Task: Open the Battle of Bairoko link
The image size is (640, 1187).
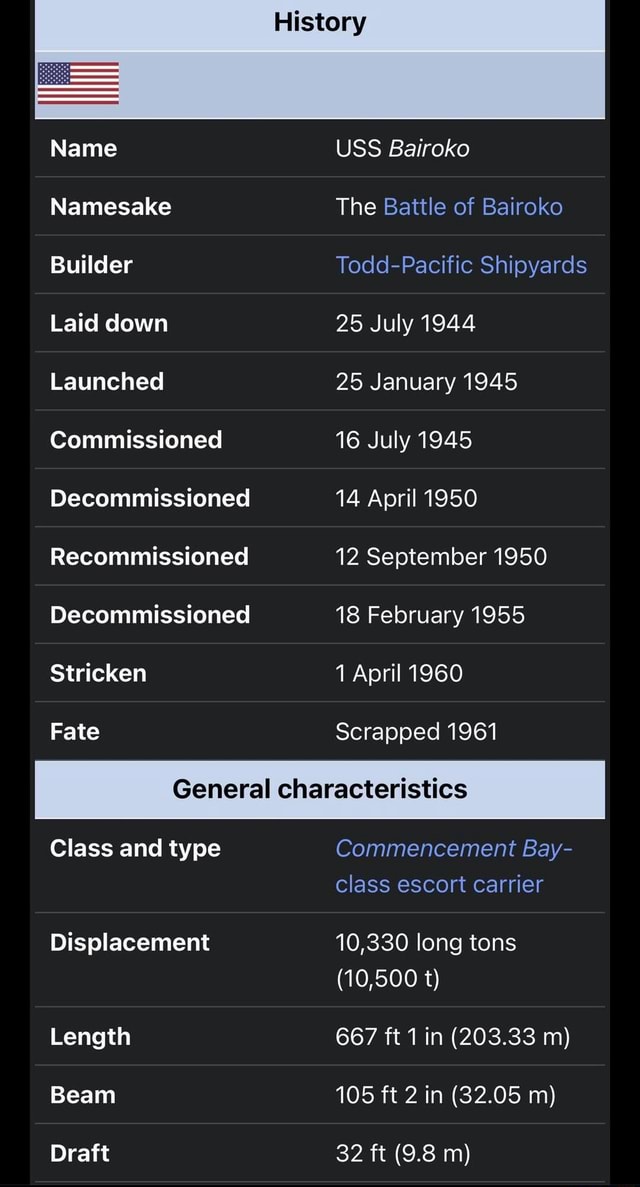Action: [x=472, y=207]
